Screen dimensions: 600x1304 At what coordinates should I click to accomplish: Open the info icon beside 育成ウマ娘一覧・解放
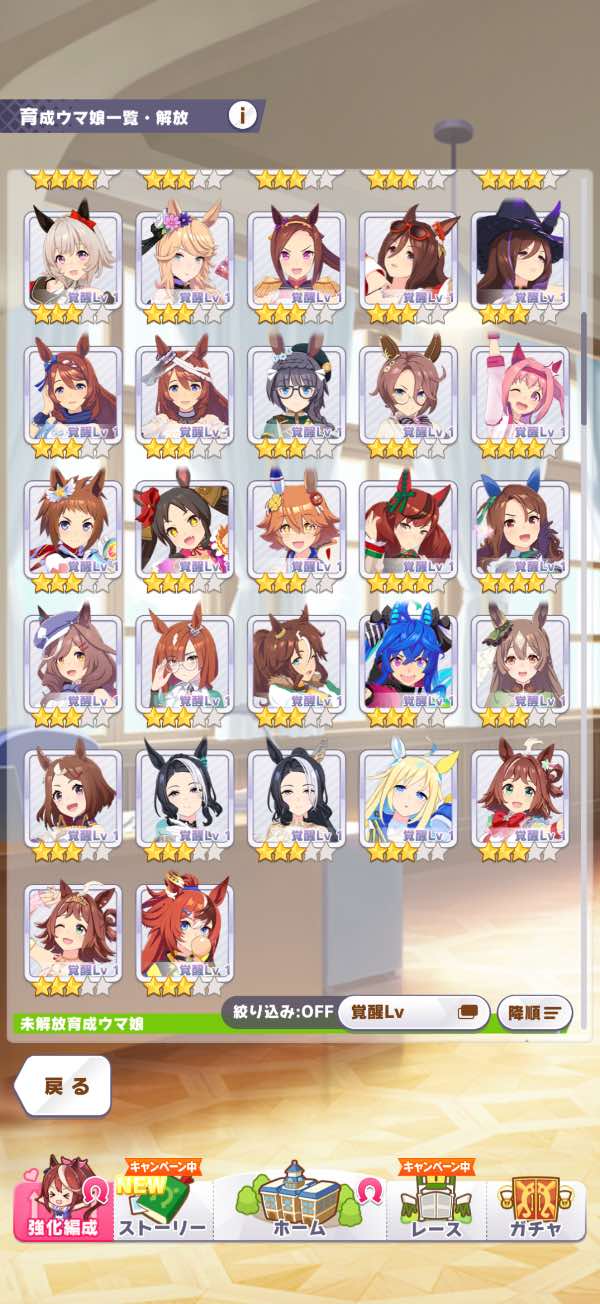coord(242,116)
